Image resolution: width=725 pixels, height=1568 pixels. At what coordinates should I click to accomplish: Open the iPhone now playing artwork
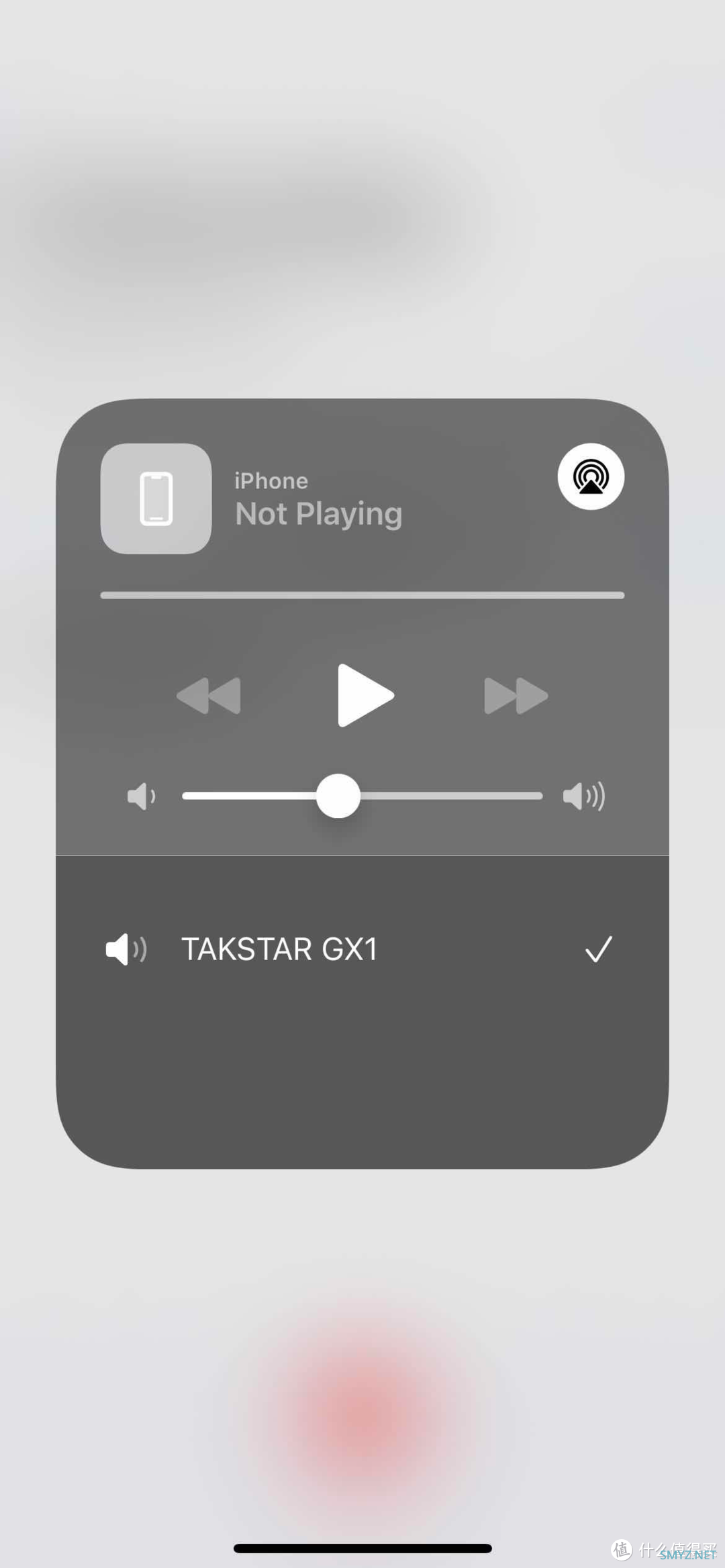pos(156,499)
